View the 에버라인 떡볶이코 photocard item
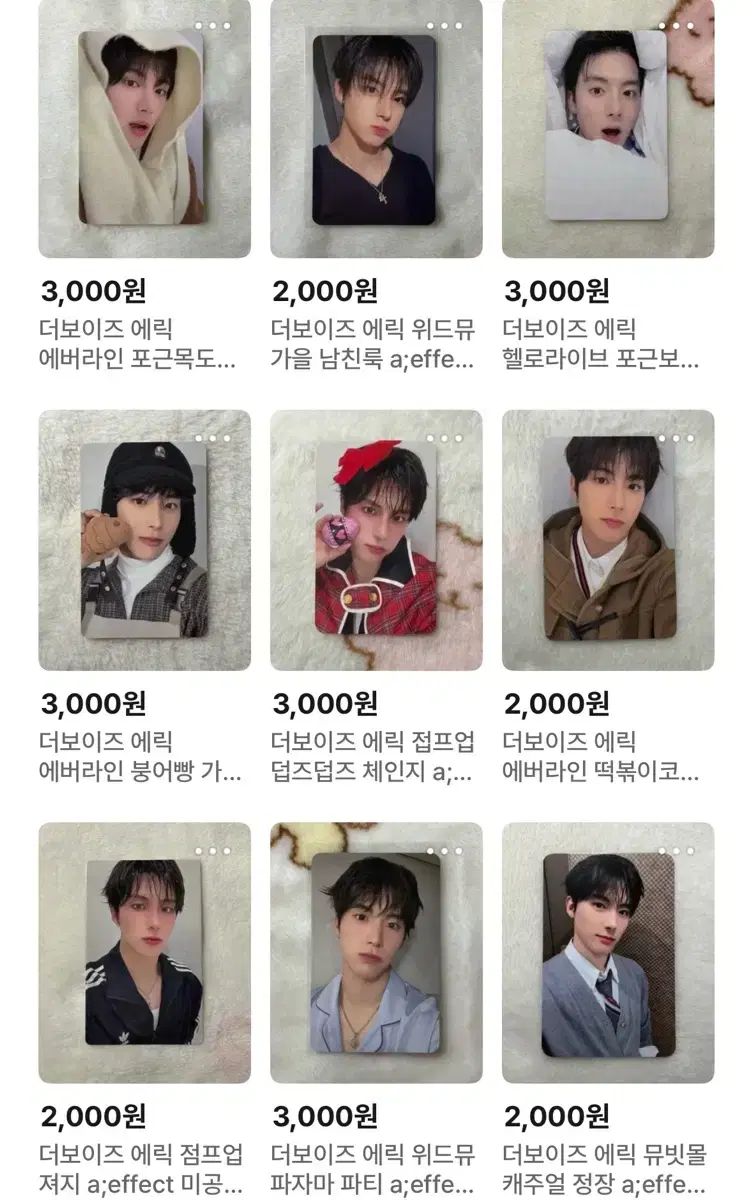Image resolution: width=753 pixels, height=1200 pixels. tap(607, 540)
